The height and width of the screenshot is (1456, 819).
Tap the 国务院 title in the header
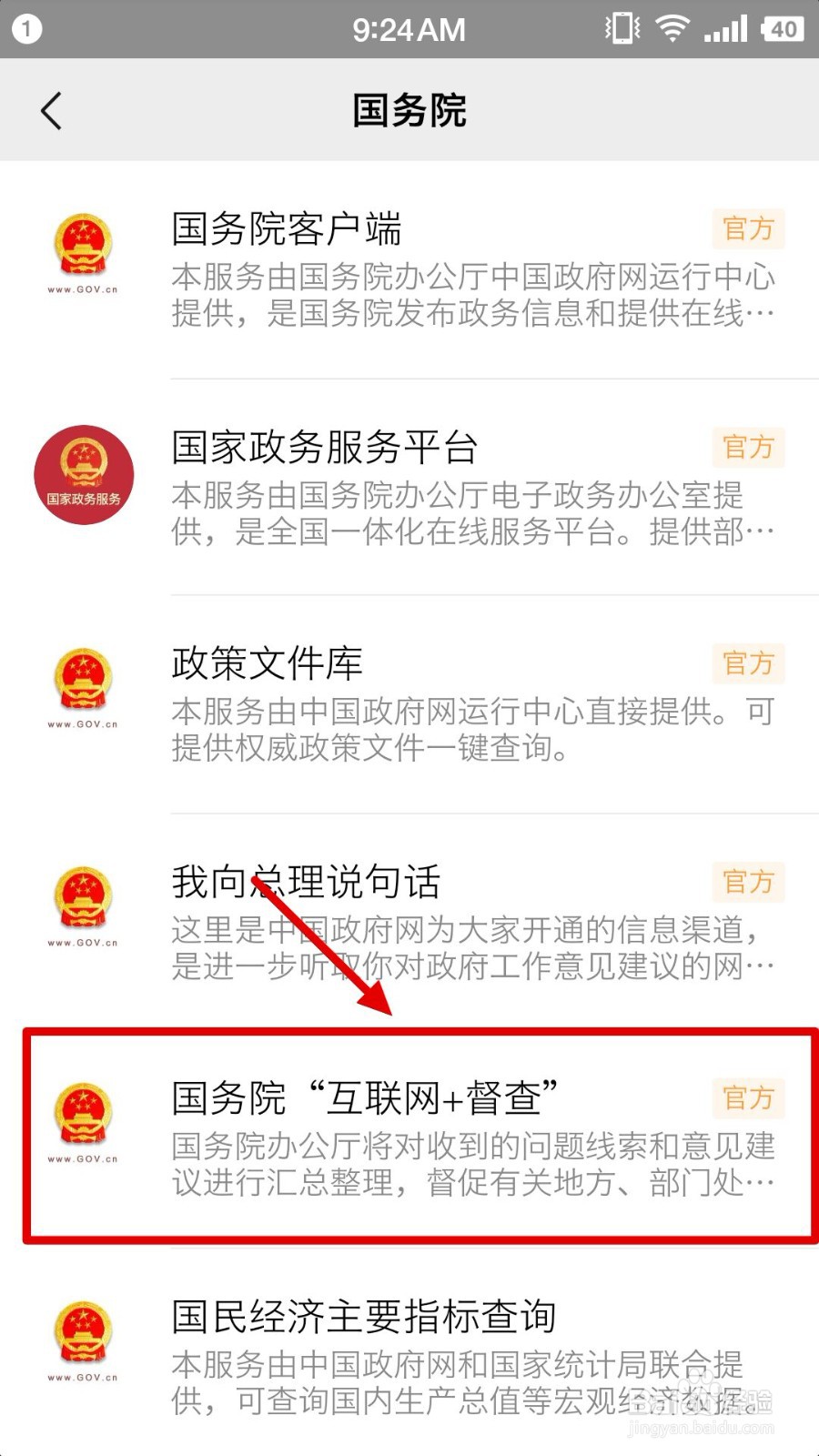409,109
